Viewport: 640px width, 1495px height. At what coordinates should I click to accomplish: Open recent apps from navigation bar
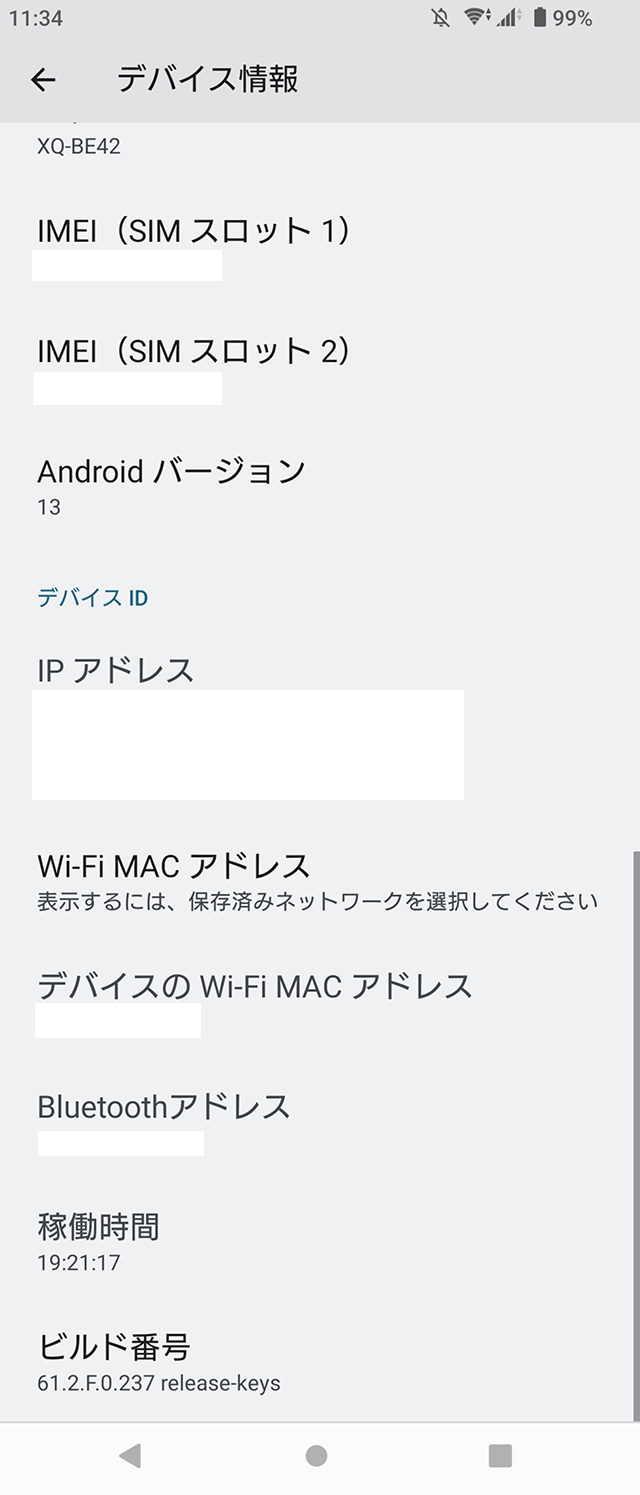pos(500,1456)
